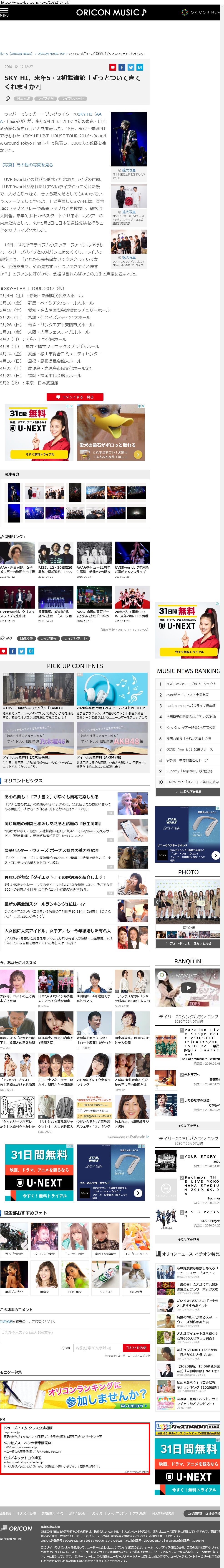
Task: Open the MENU drawer button
Action: [5, 13]
